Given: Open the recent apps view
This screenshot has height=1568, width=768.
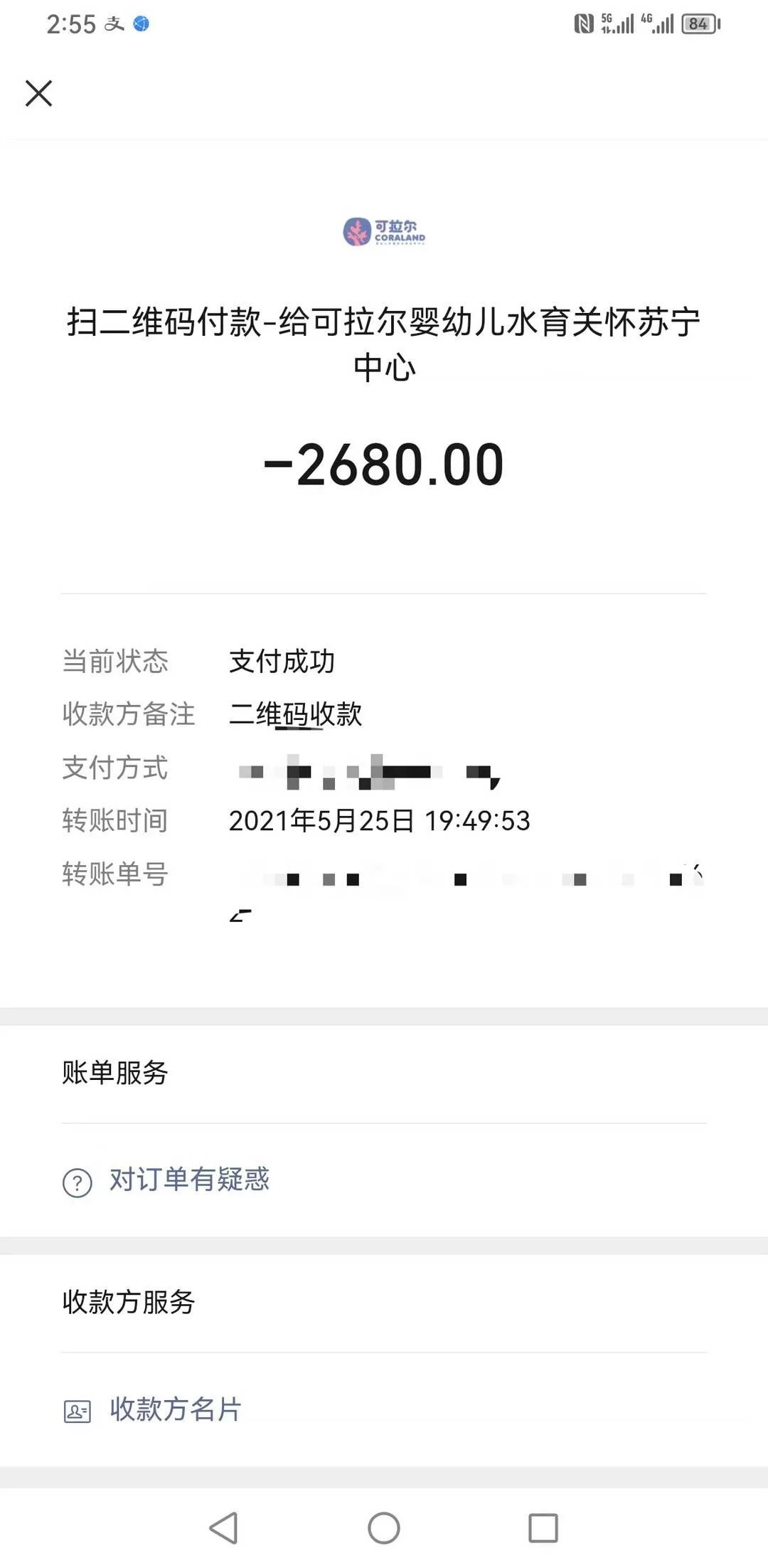Looking at the screenshot, I should [543, 1527].
